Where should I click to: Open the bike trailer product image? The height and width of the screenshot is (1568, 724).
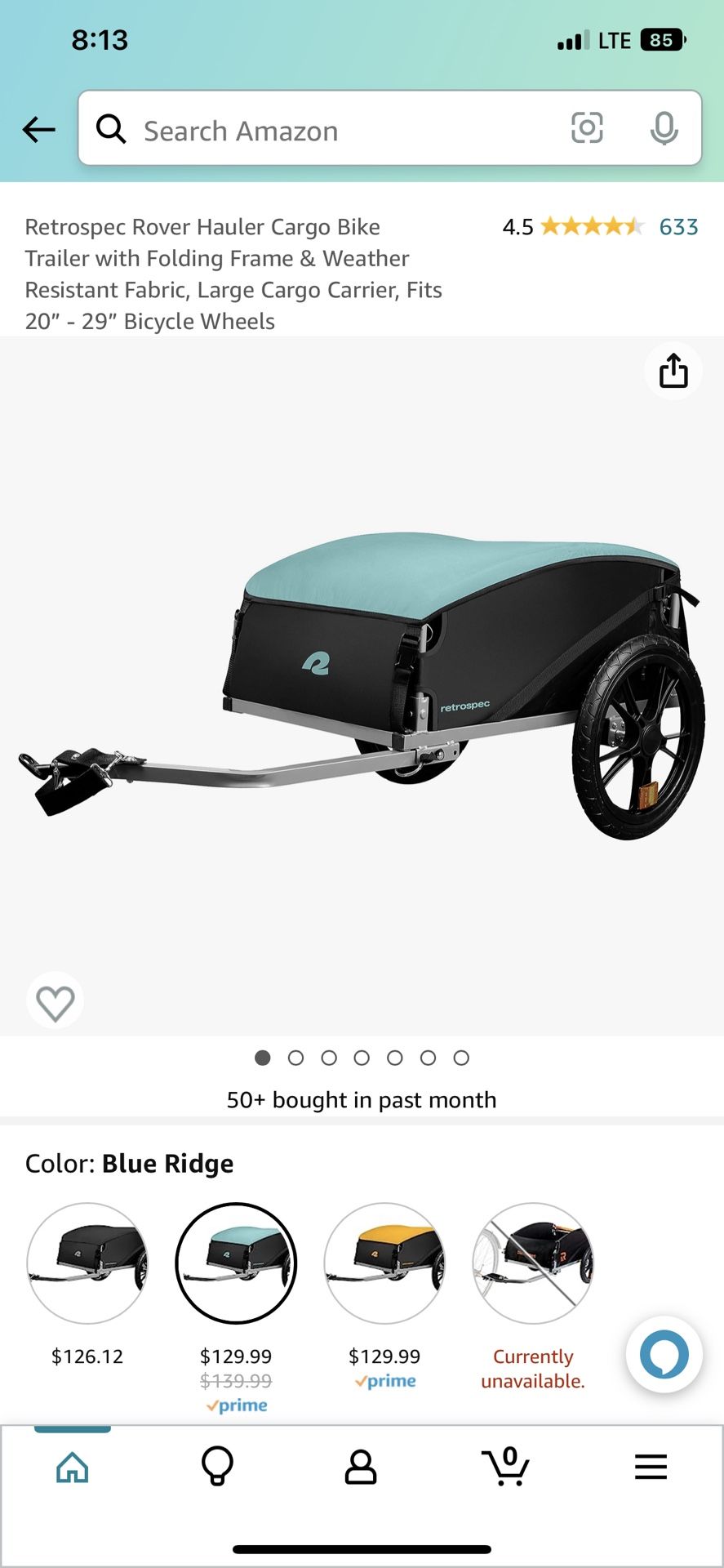[362, 685]
